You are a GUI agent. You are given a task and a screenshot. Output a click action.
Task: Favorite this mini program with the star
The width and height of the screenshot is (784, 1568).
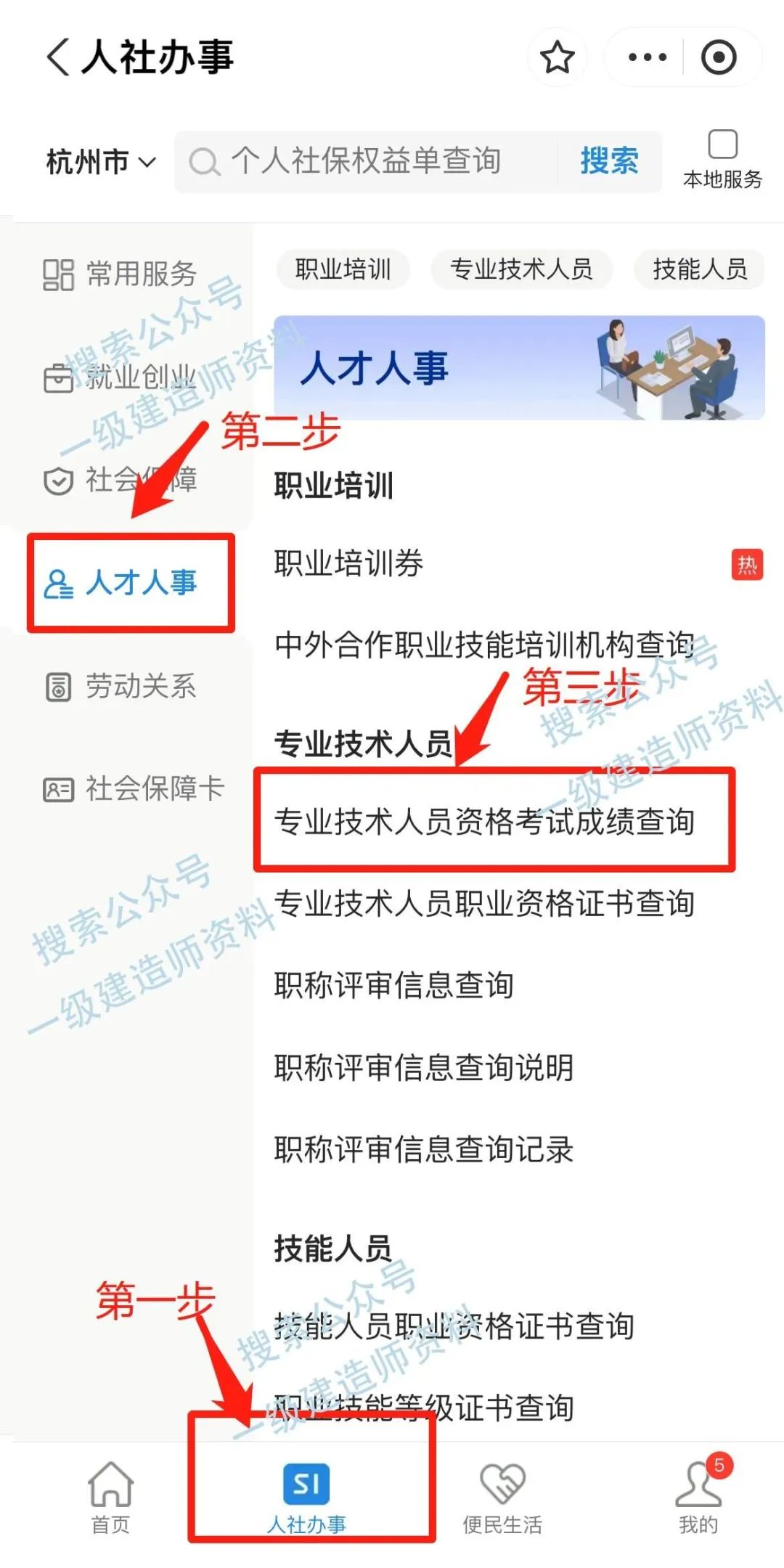[558, 57]
